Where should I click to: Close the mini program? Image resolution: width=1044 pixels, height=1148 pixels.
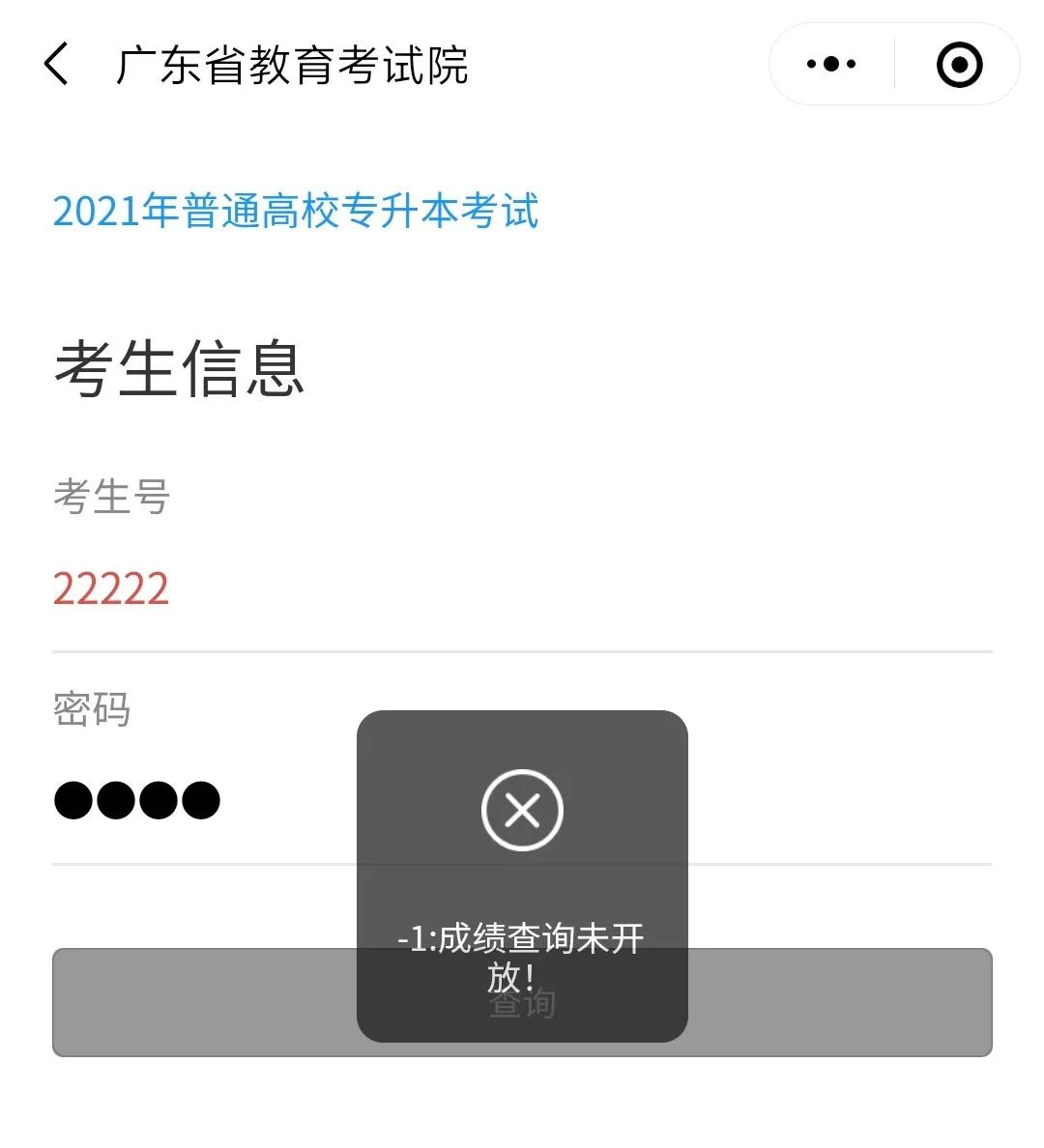pyautogui.click(x=959, y=65)
